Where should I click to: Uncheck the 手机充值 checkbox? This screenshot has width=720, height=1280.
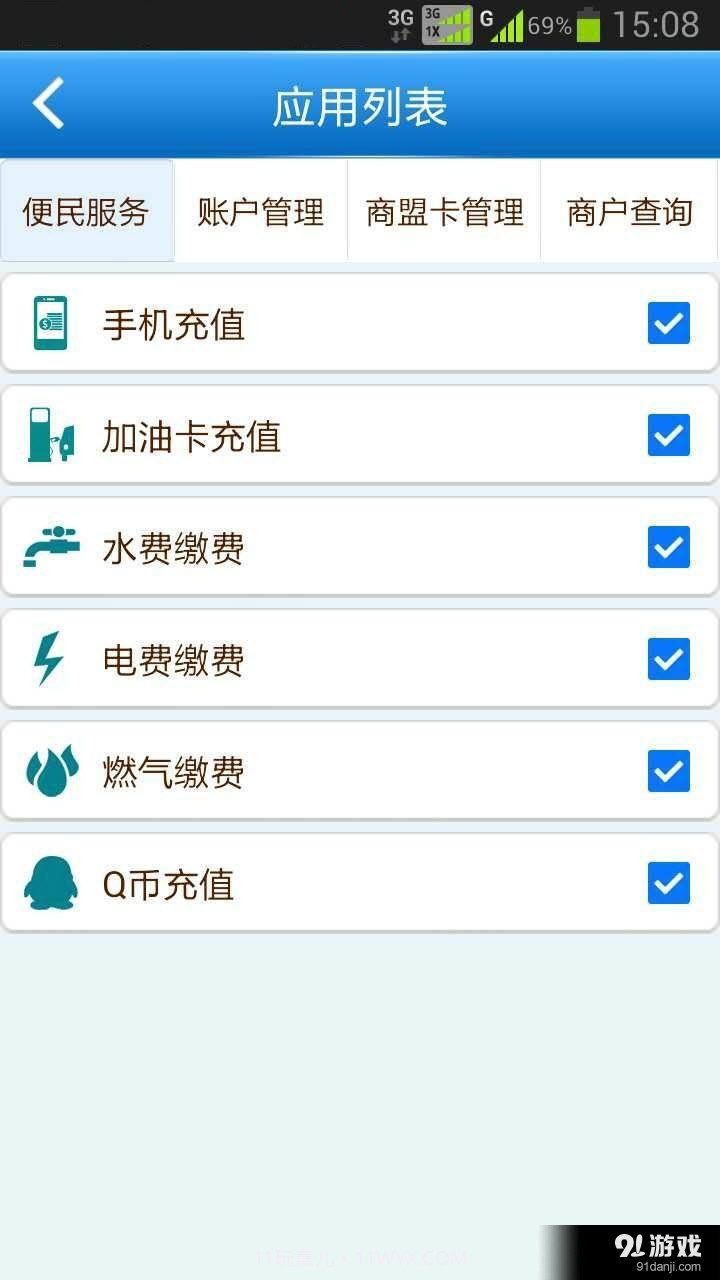668,323
